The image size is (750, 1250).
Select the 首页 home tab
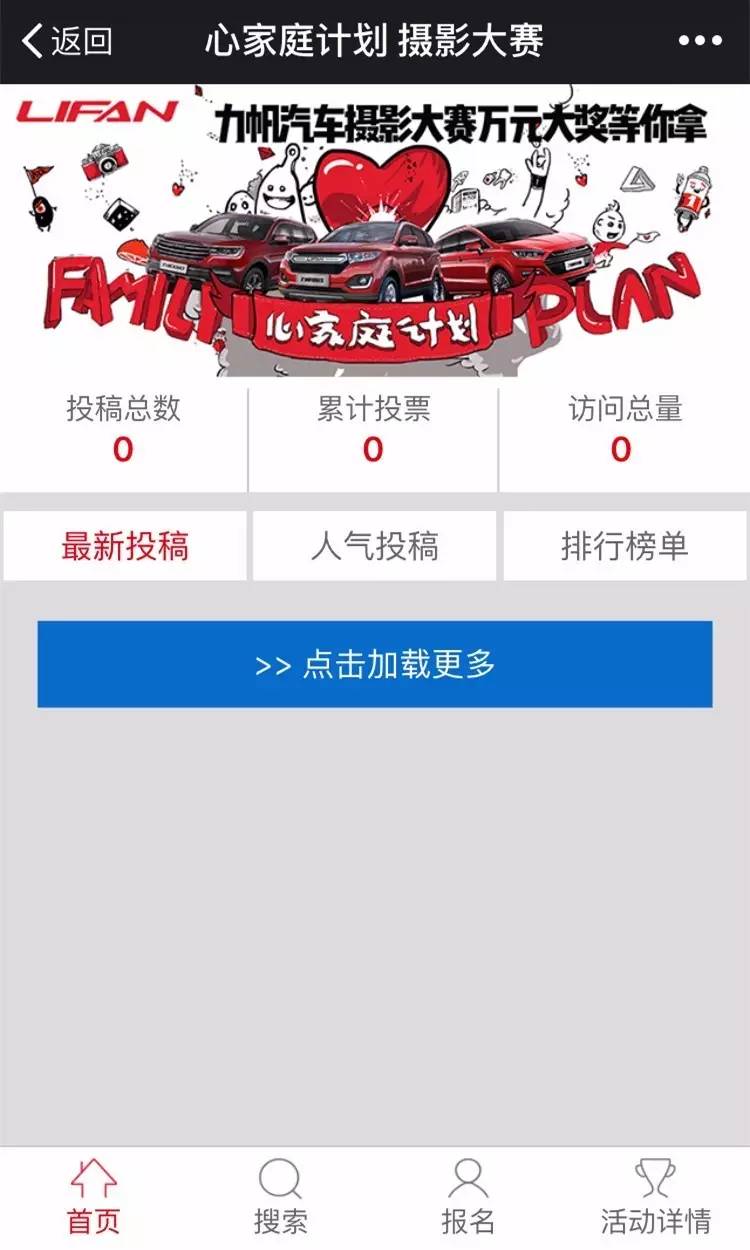click(93, 1198)
